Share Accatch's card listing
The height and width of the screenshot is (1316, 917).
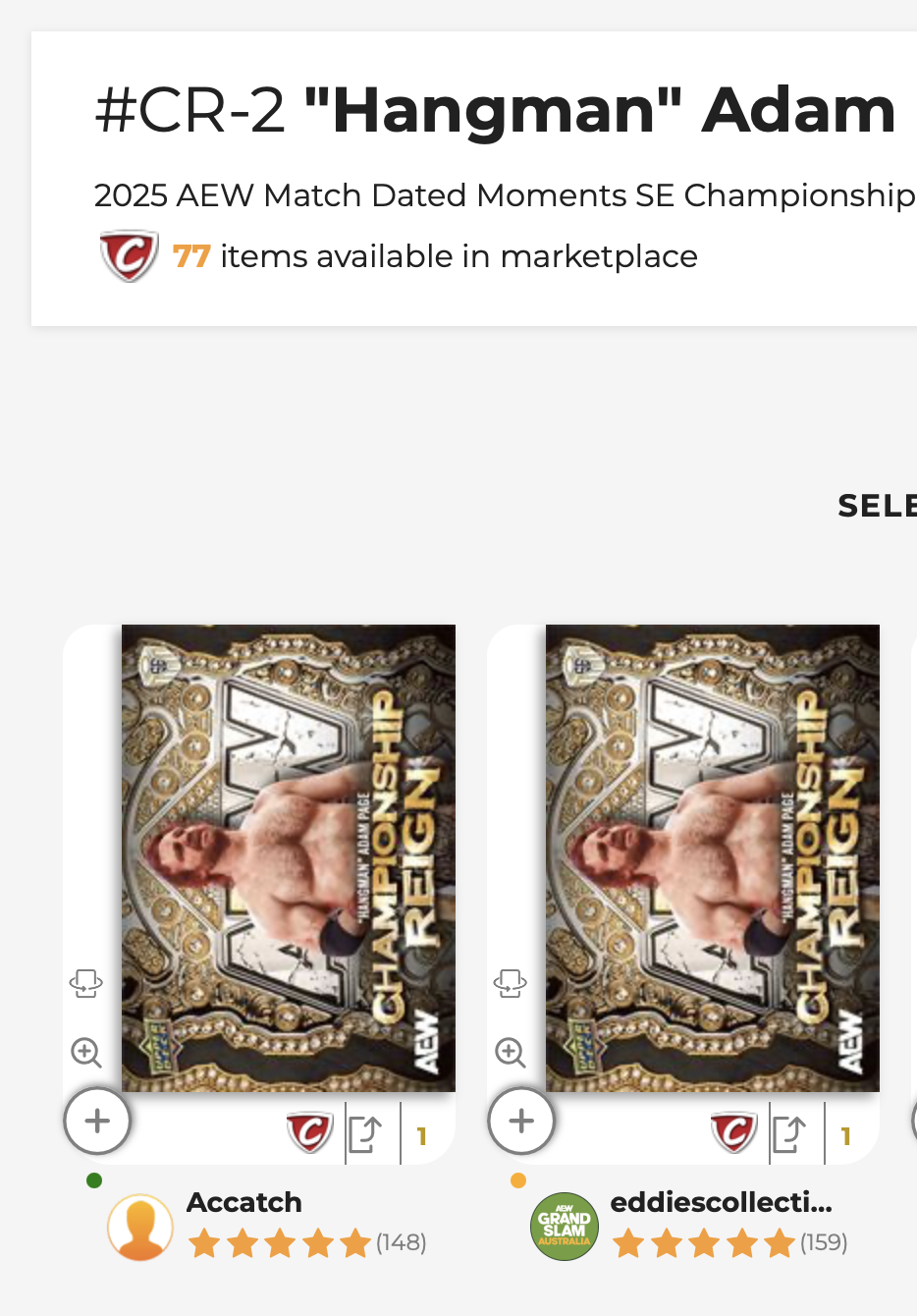tap(365, 1134)
